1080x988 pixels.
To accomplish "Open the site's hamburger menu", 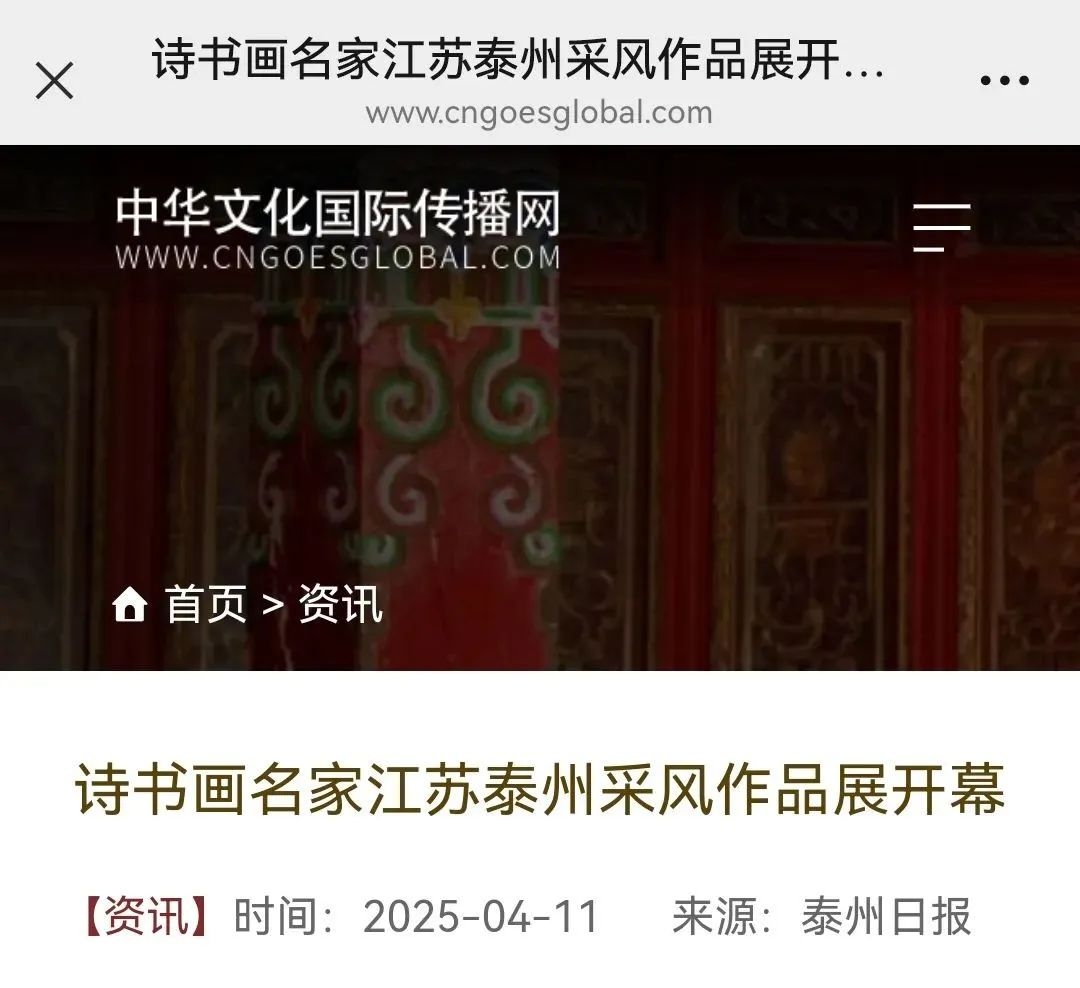I will (941, 227).
